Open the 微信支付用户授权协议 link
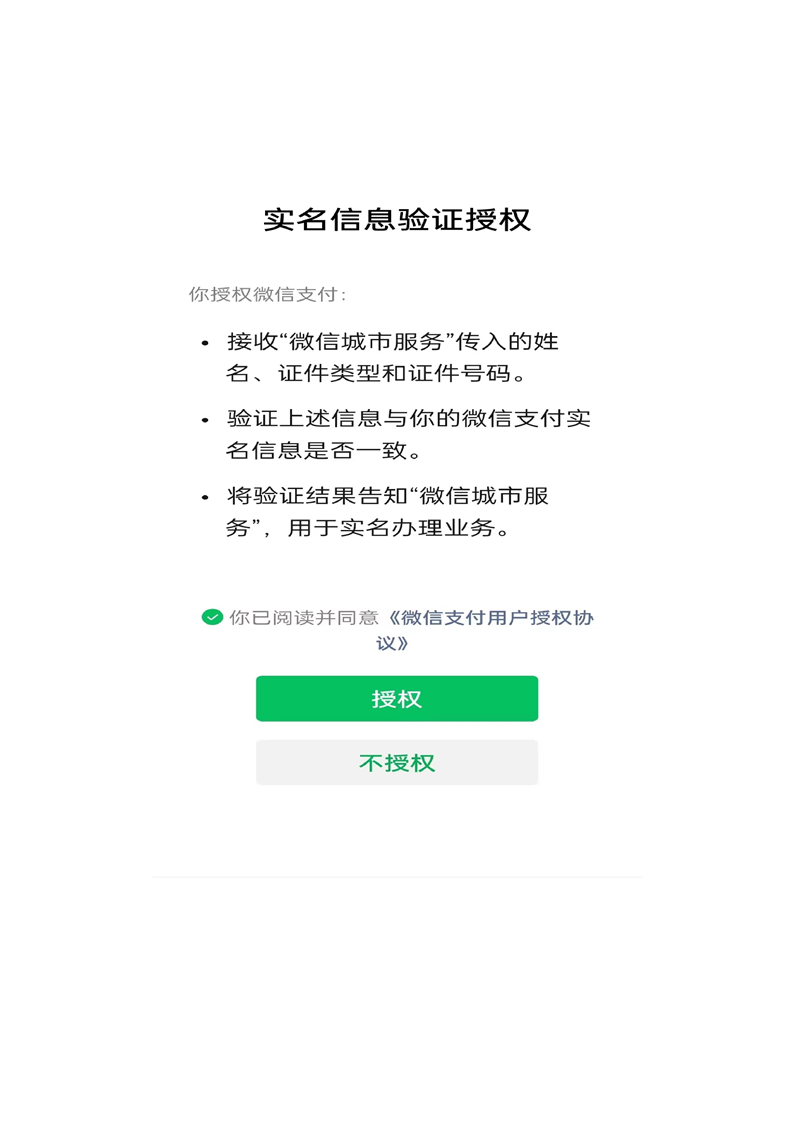The height and width of the screenshot is (1122, 793). (x=490, y=618)
